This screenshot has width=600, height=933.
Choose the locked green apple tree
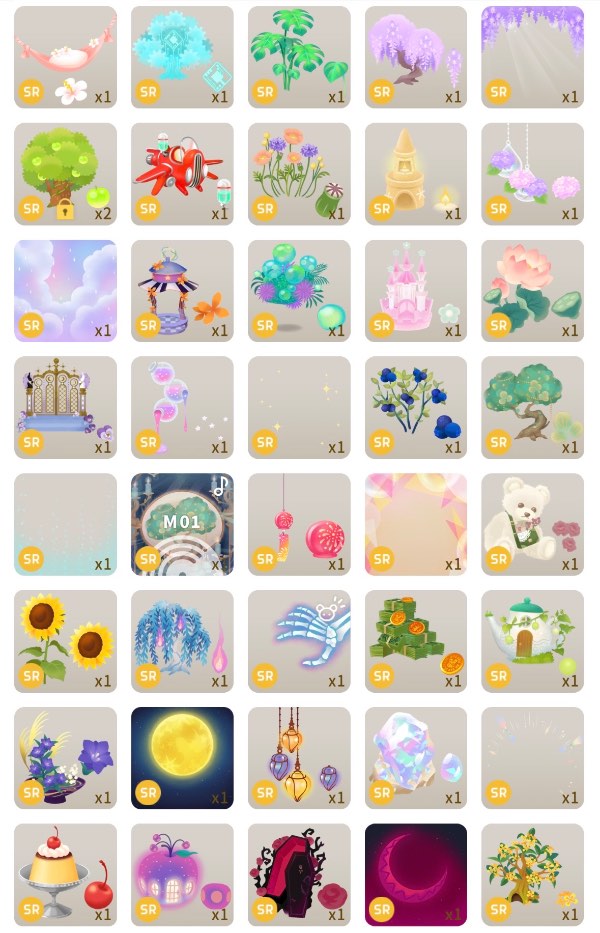65,174
